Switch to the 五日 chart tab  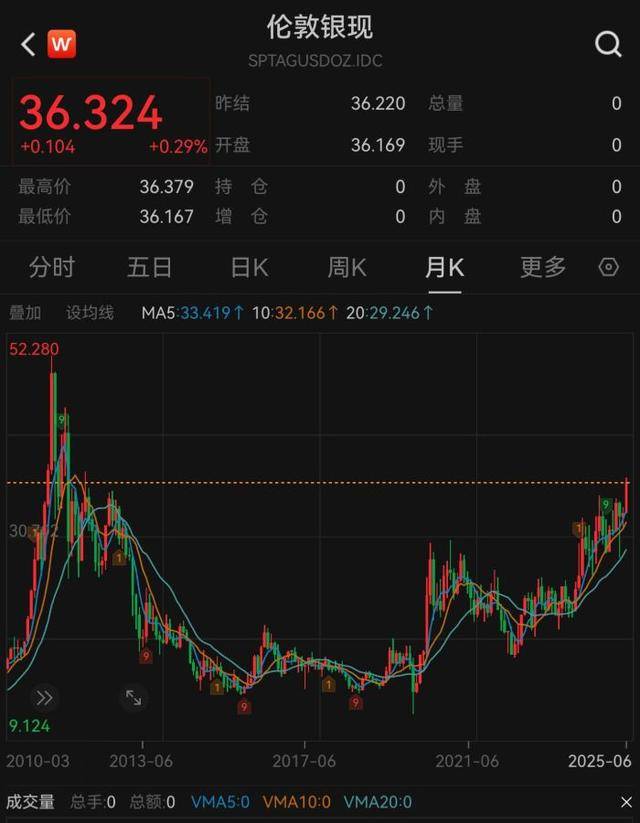click(x=150, y=267)
